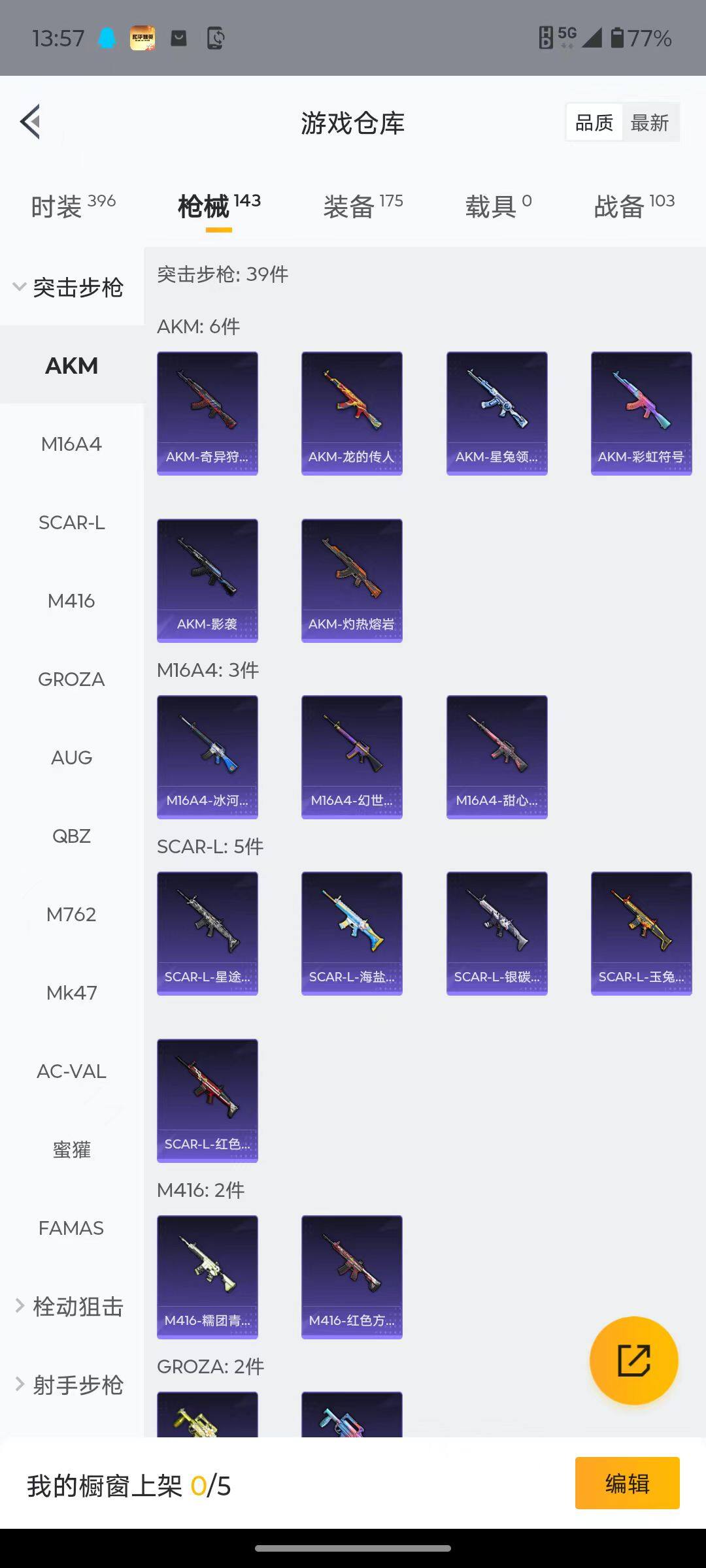Viewport: 706px width, 1568px height.
Task: Open the 战备 tab
Action: coord(633,206)
